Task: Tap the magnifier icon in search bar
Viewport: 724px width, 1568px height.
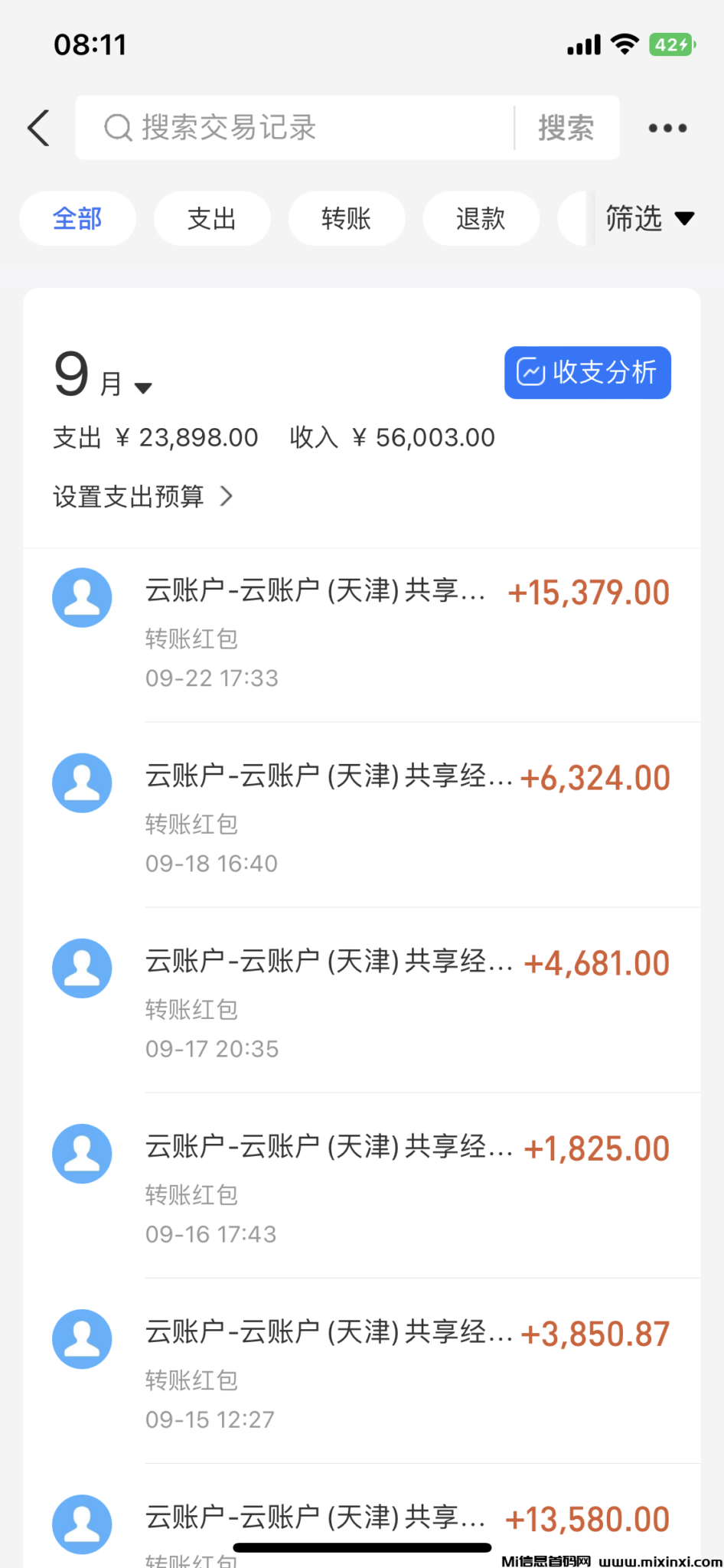Action: click(117, 128)
